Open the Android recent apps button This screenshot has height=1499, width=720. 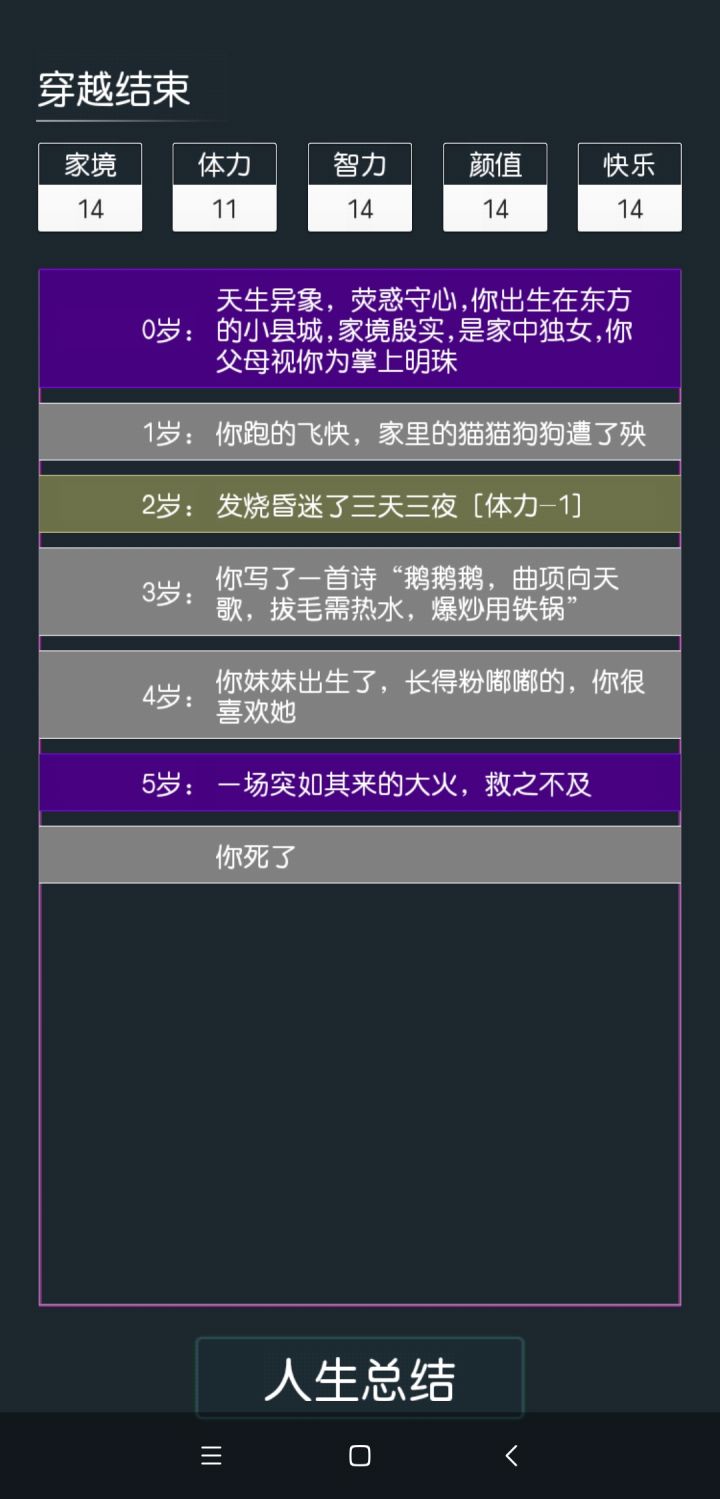(211, 1456)
